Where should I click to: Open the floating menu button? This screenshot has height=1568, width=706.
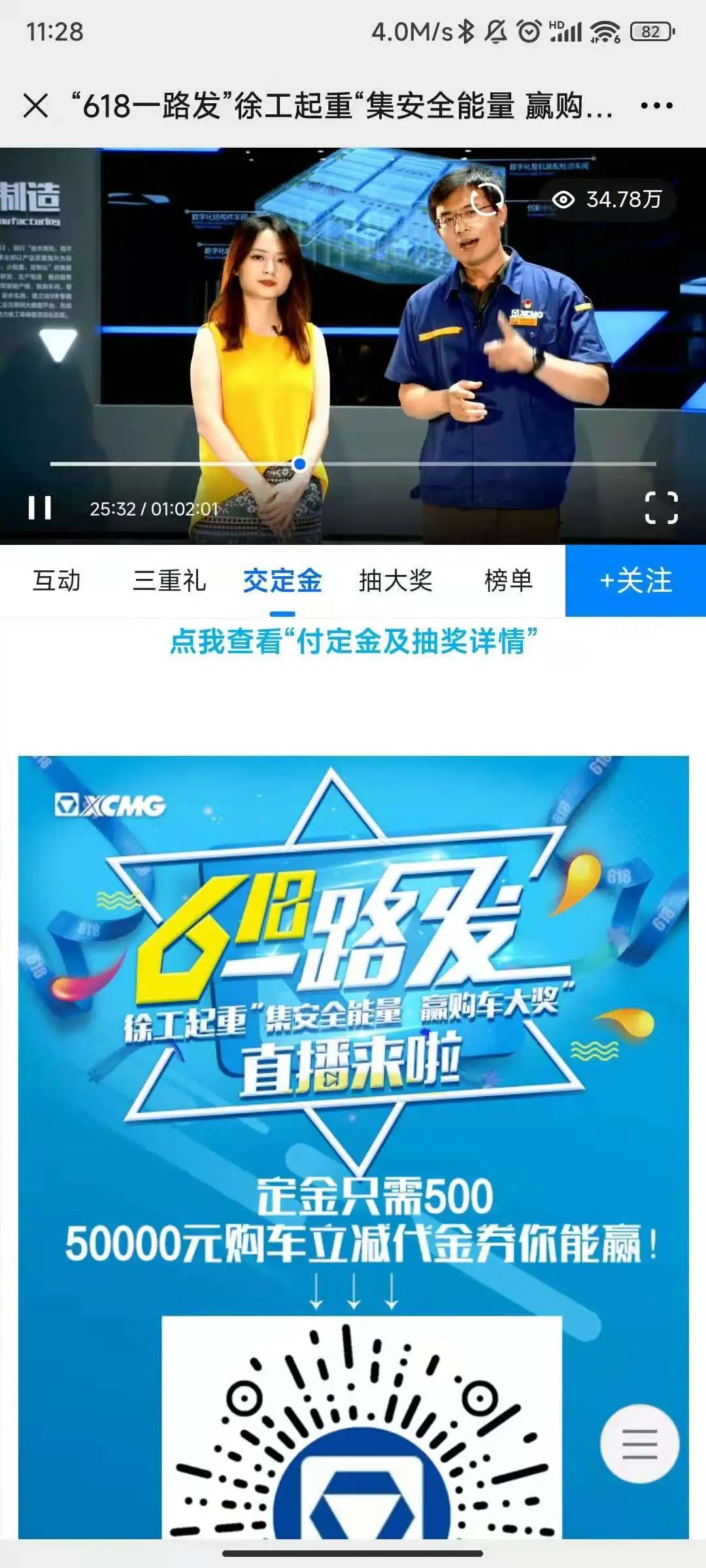(639, 1444)
